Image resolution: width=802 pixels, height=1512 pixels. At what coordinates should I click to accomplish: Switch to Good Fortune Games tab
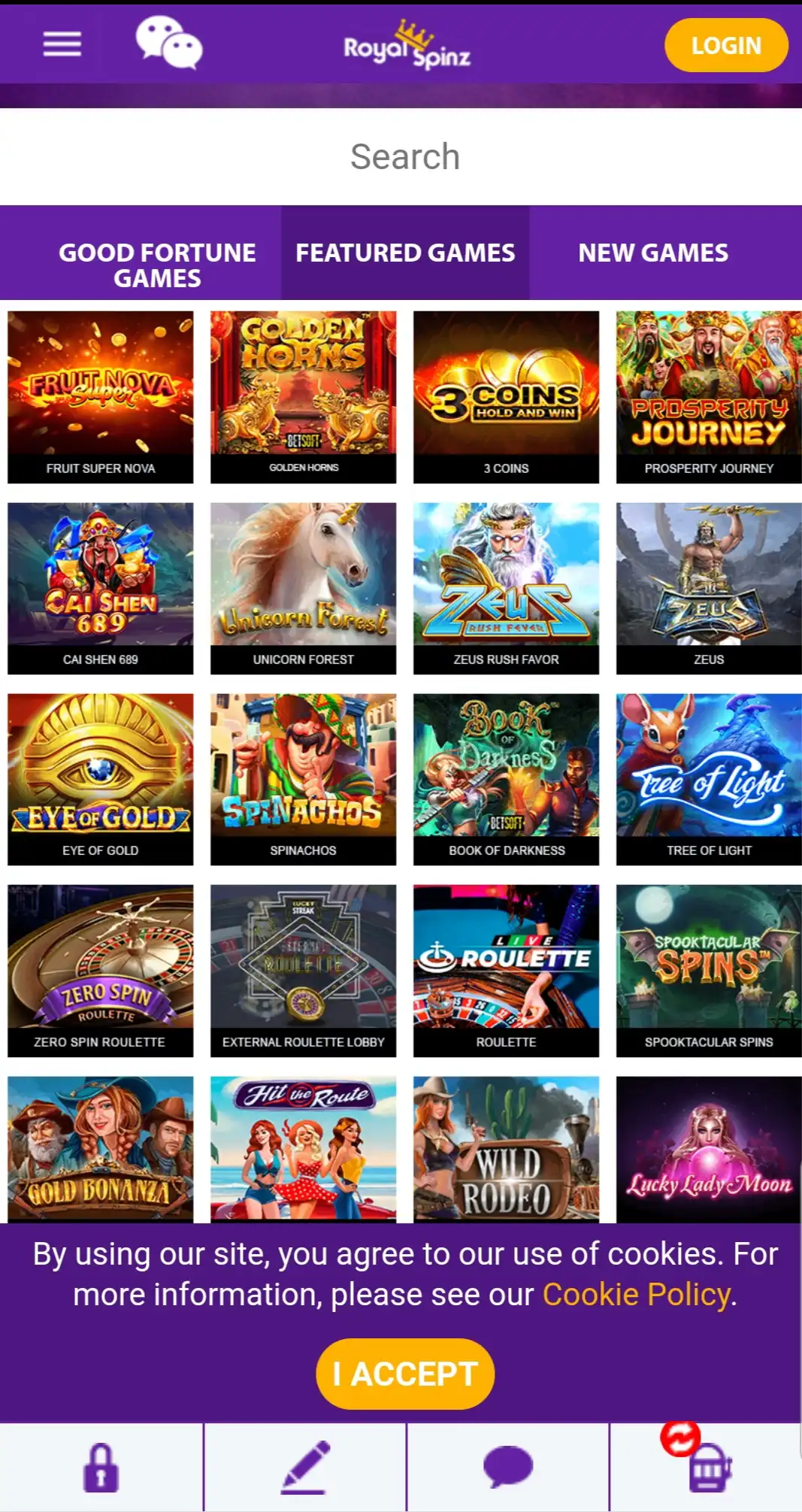pyautogui.click(x=157, y=265)
